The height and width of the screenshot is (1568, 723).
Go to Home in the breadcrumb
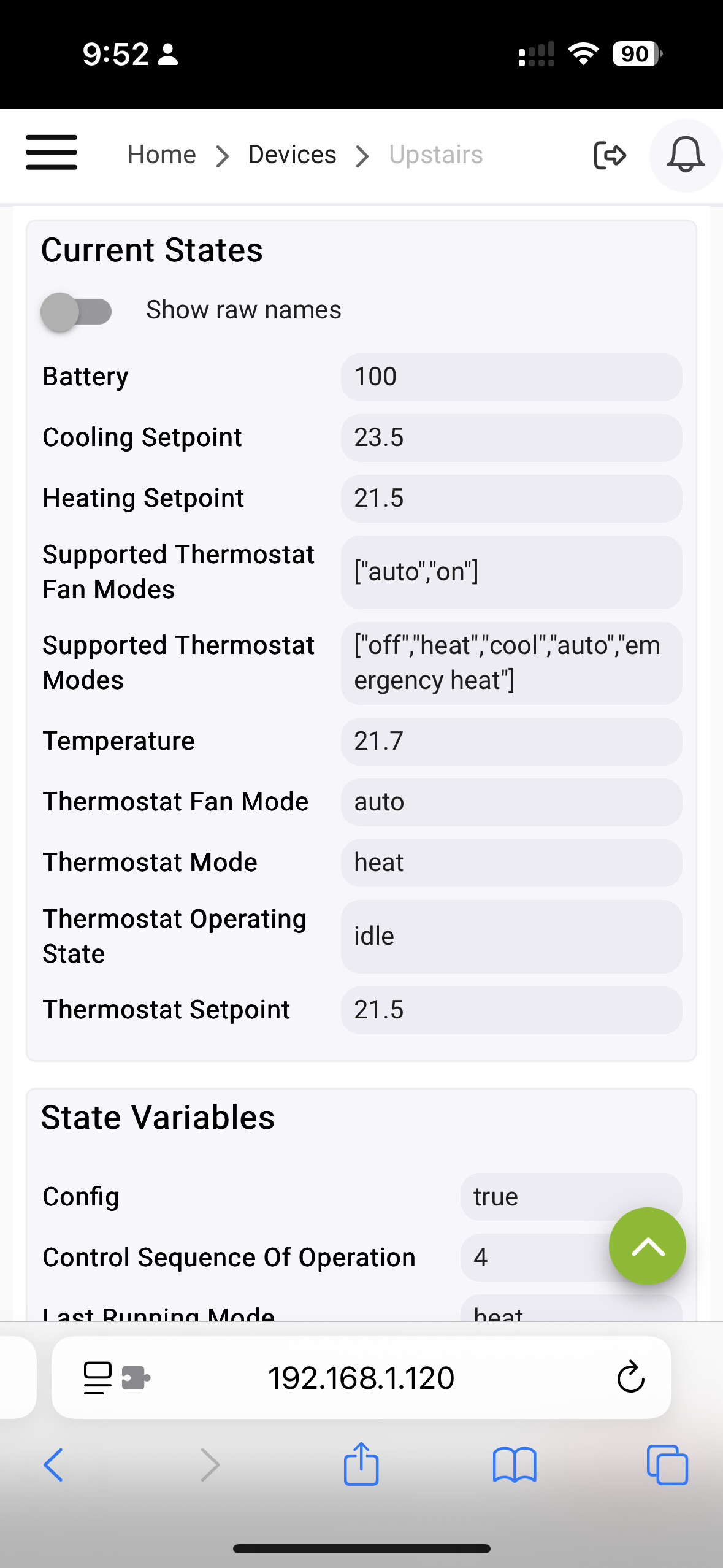click(162, 155)
